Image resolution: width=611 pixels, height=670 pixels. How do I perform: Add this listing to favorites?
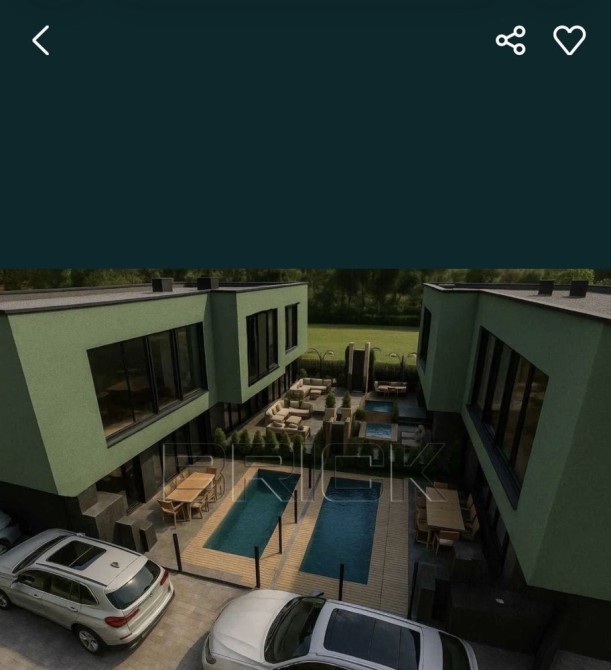tap(569, 41)
